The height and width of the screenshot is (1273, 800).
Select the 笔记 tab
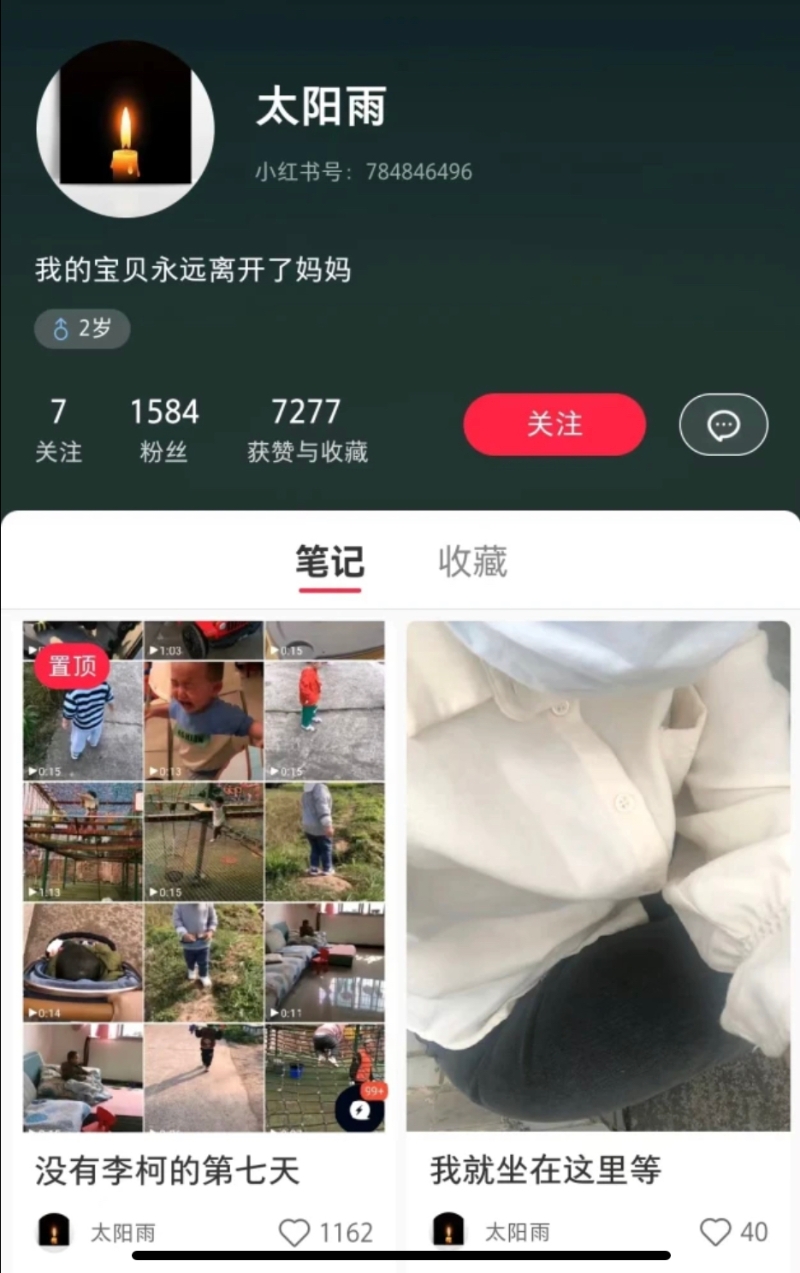pos(329,562)
